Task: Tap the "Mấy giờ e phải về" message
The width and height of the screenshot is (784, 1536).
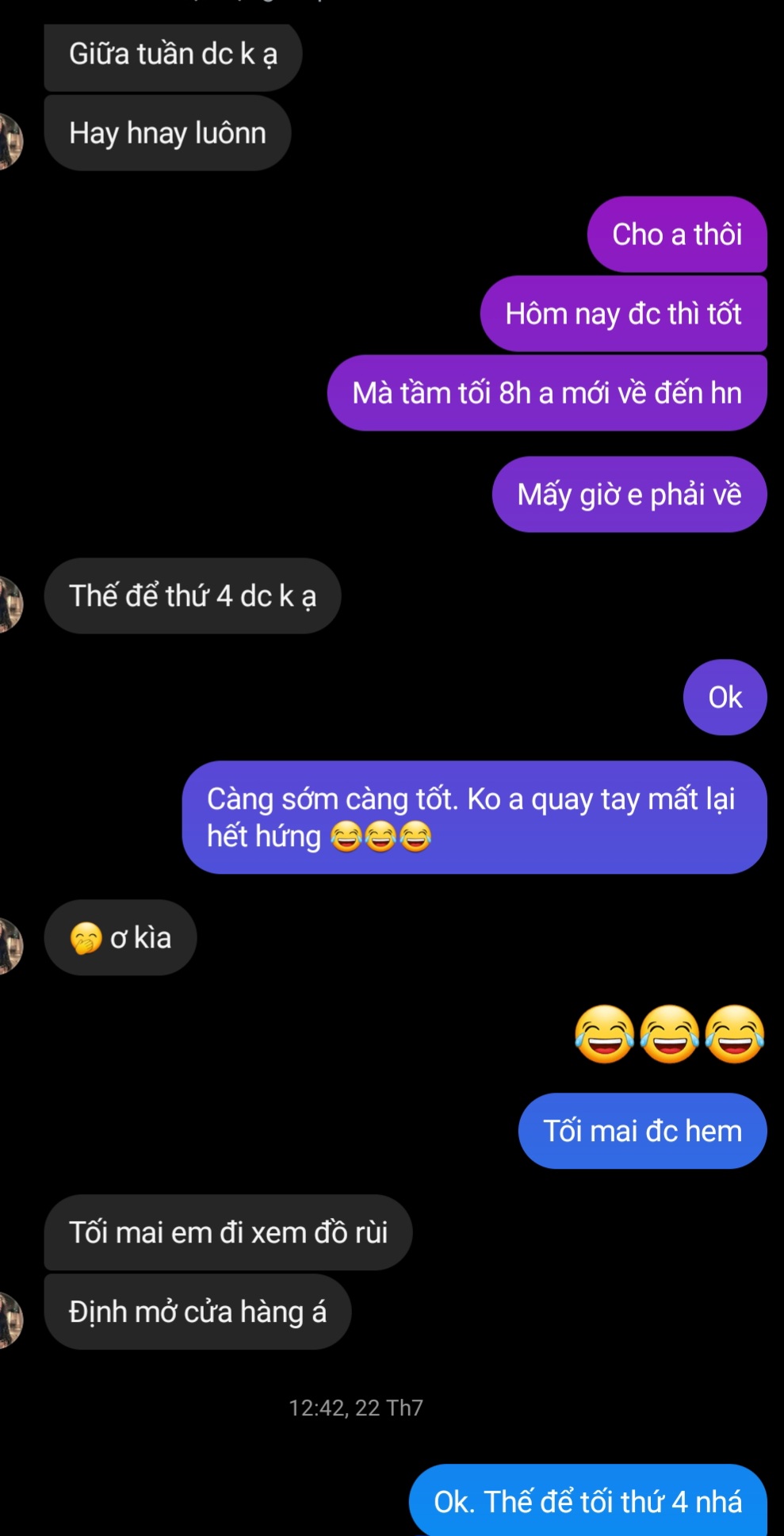Action: [x=629, y=494]
